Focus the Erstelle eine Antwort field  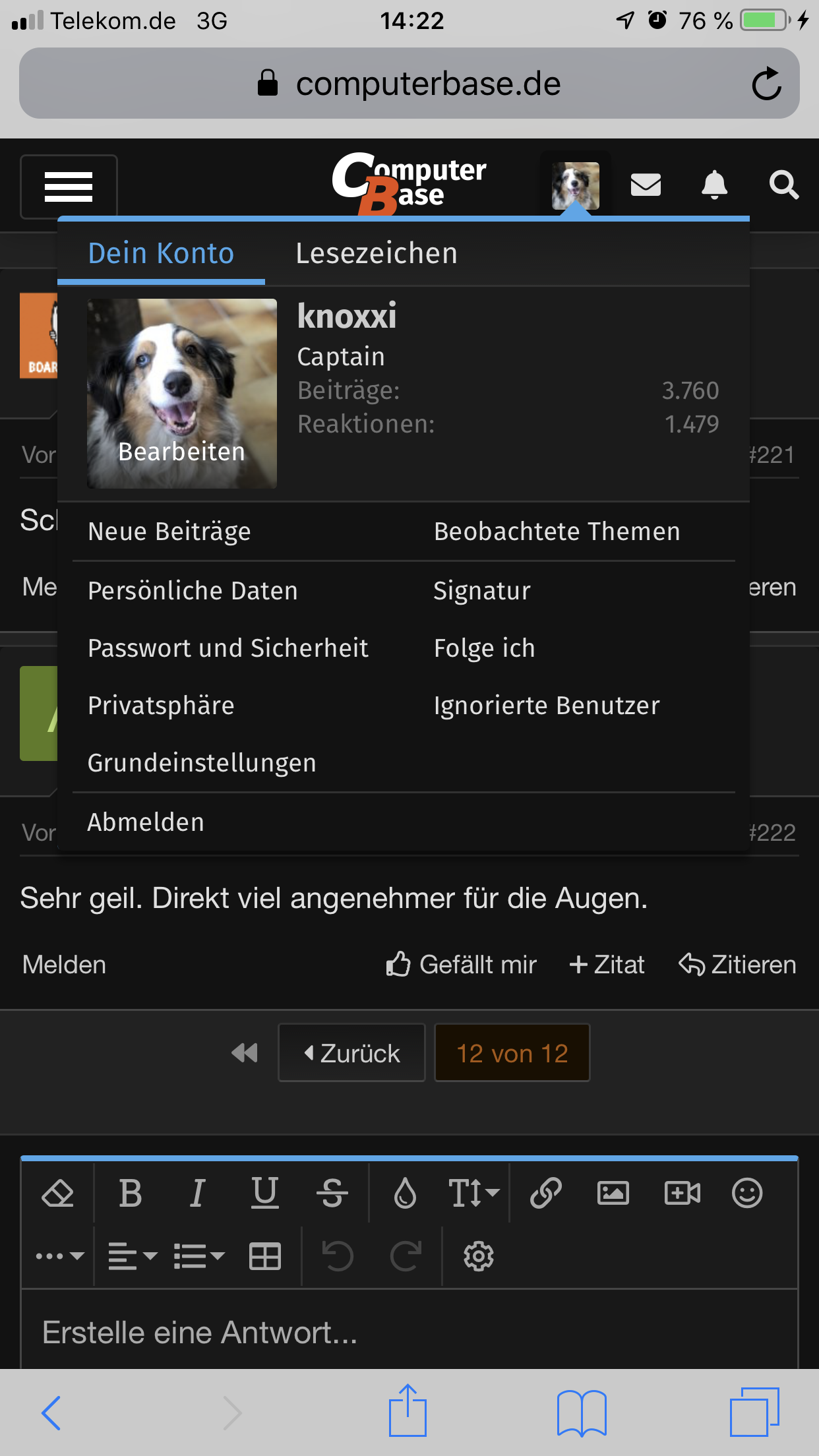click(x=409, y=1332)
